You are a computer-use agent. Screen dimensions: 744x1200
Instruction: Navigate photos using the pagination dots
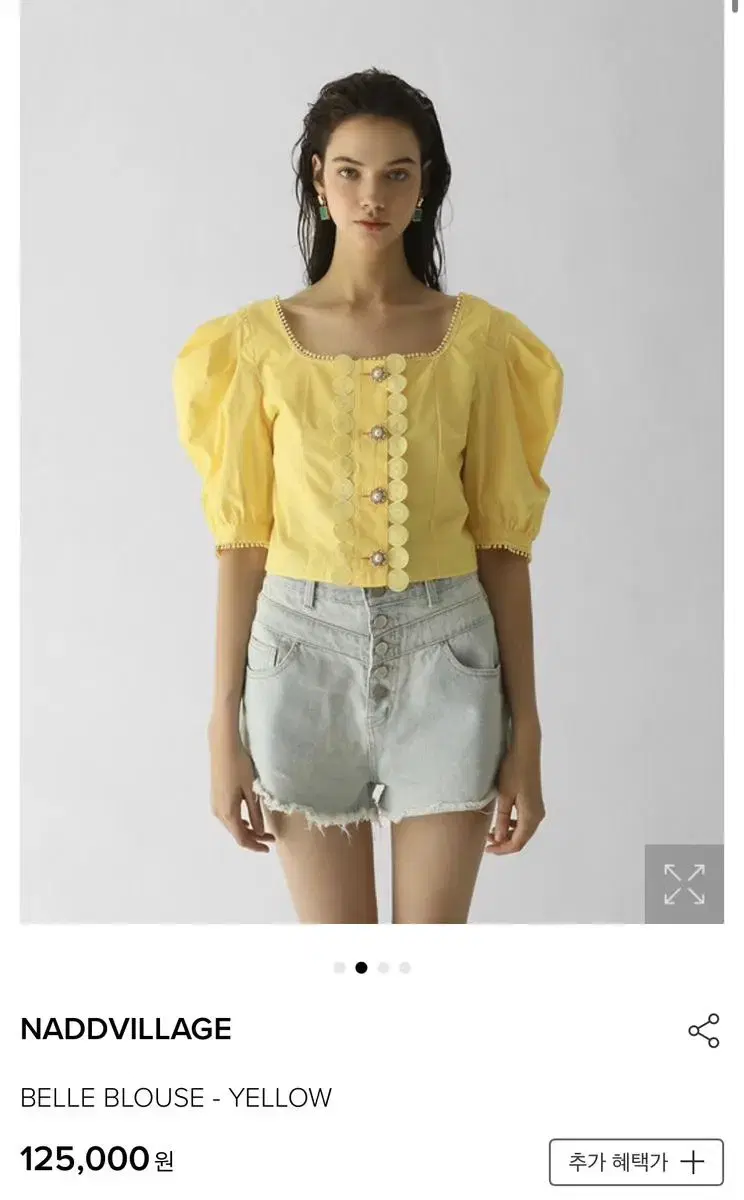click(x=372, y=967)
